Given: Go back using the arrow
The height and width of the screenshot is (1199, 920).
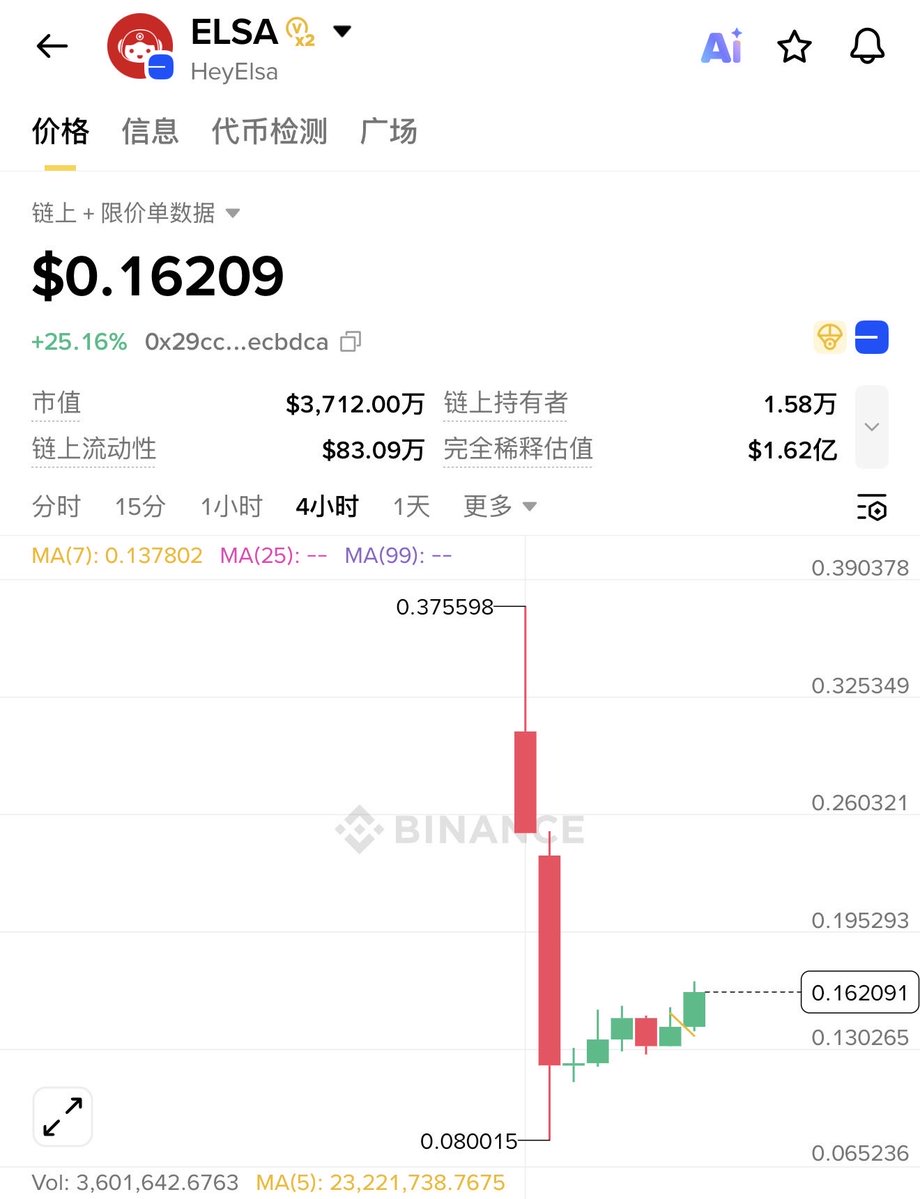Looking at the screenshot, I should click(52, 46).
